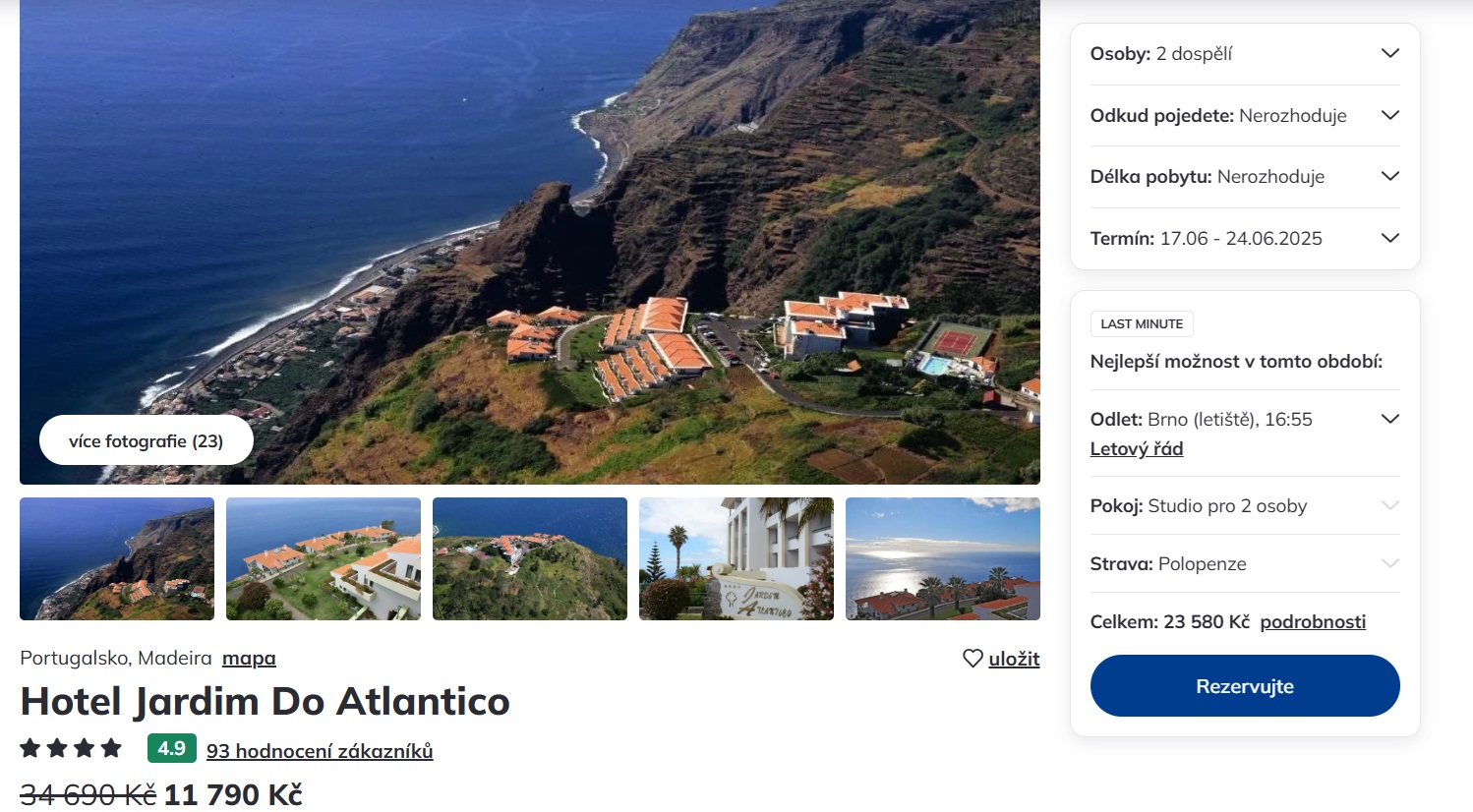Expand the Osoby guests dropdown

(x=1244, y=54)
